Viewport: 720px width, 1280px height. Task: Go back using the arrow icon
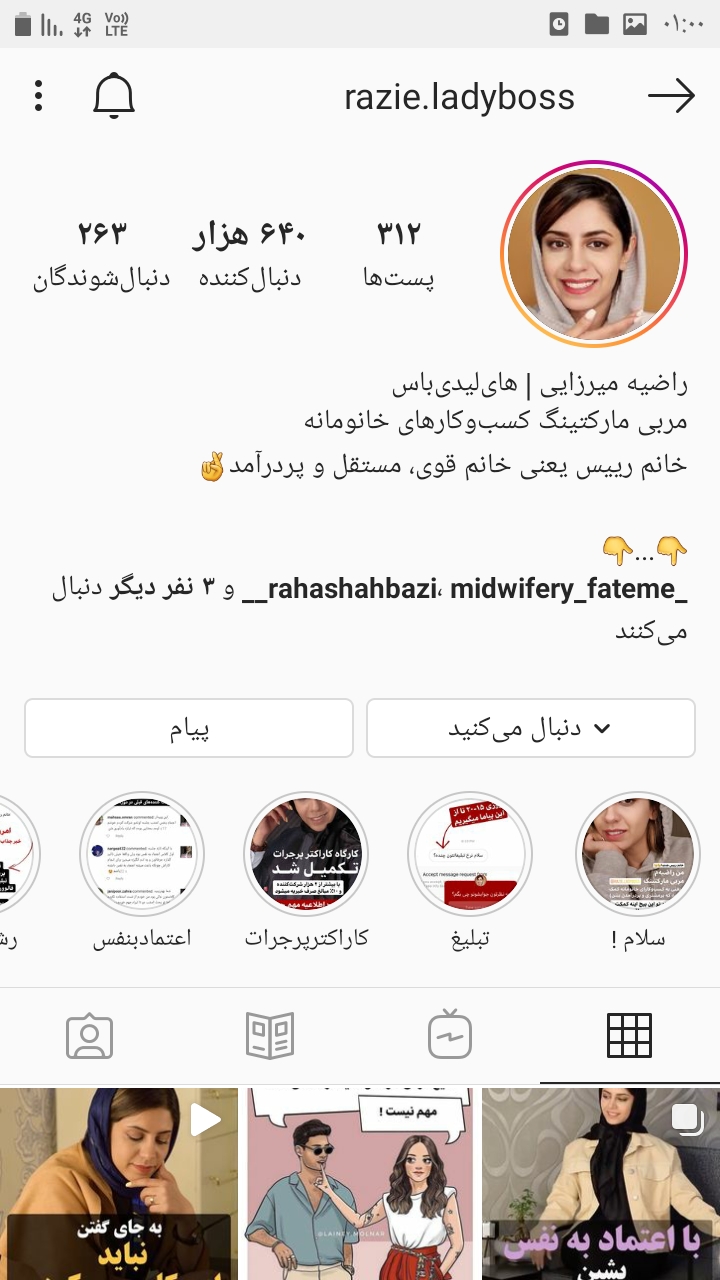pyautogui.click(x=671, y=96)
